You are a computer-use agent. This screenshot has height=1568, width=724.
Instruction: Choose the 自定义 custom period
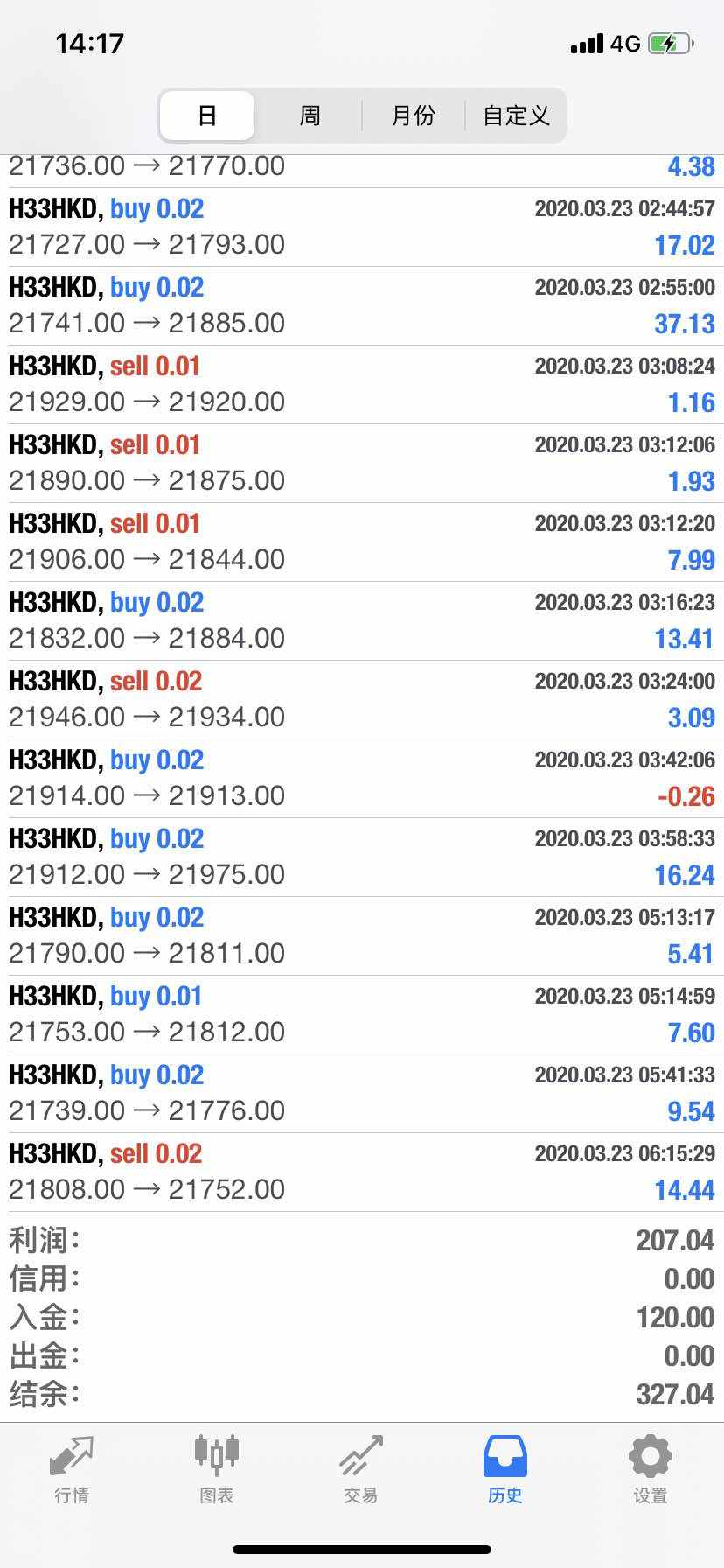[x=516, y=115]
